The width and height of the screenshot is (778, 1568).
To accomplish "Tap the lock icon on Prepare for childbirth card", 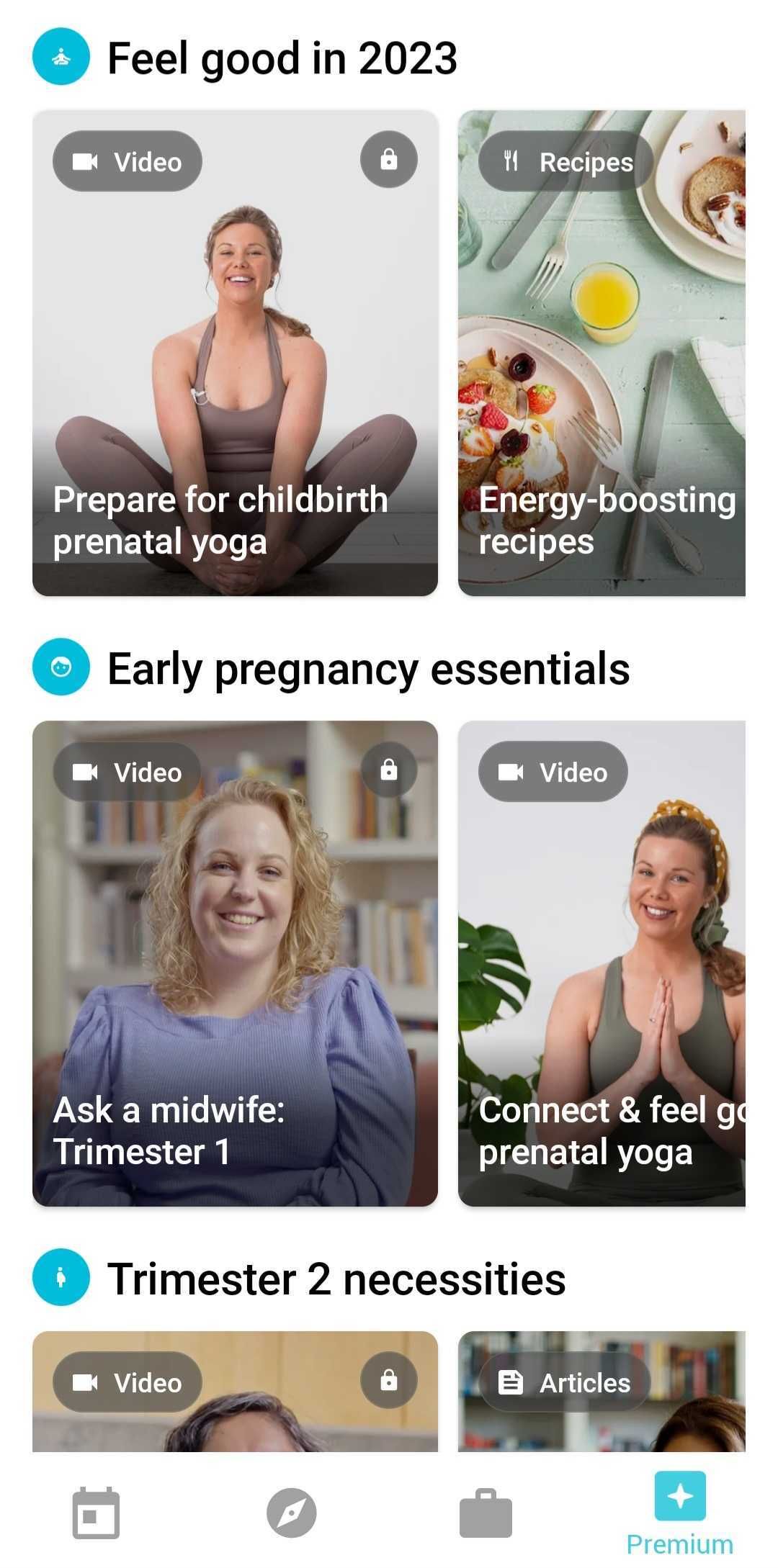I will pos(388,161).
